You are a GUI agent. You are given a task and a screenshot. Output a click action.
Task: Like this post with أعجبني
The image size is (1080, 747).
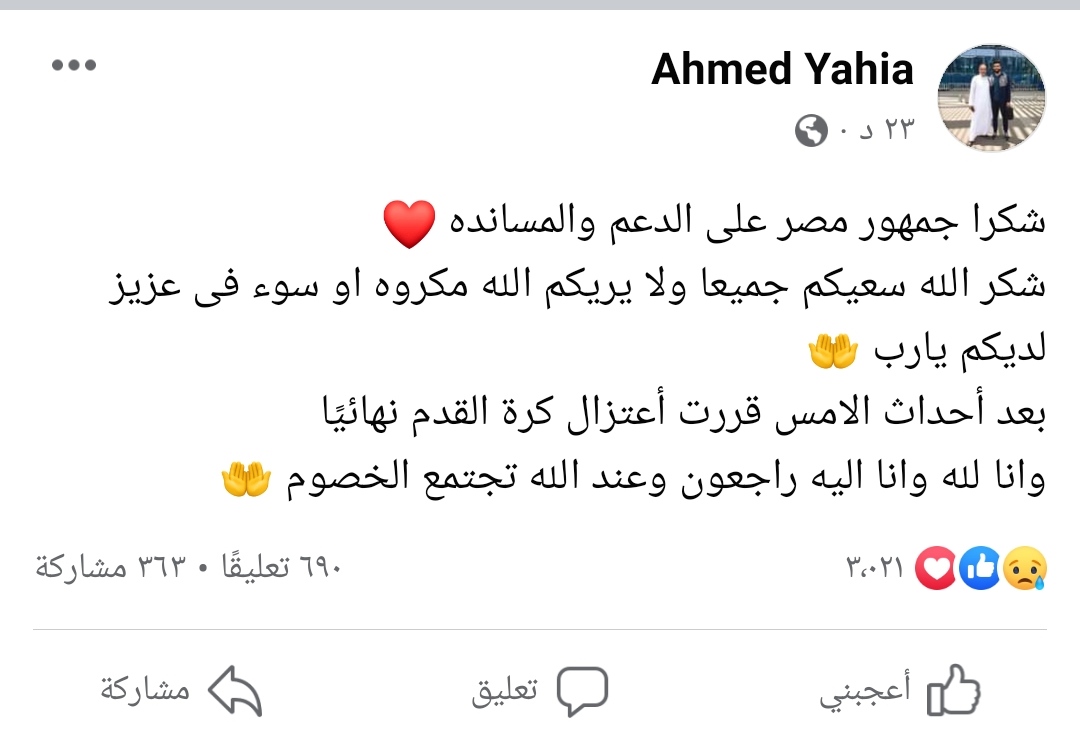(x=900, y=691)
